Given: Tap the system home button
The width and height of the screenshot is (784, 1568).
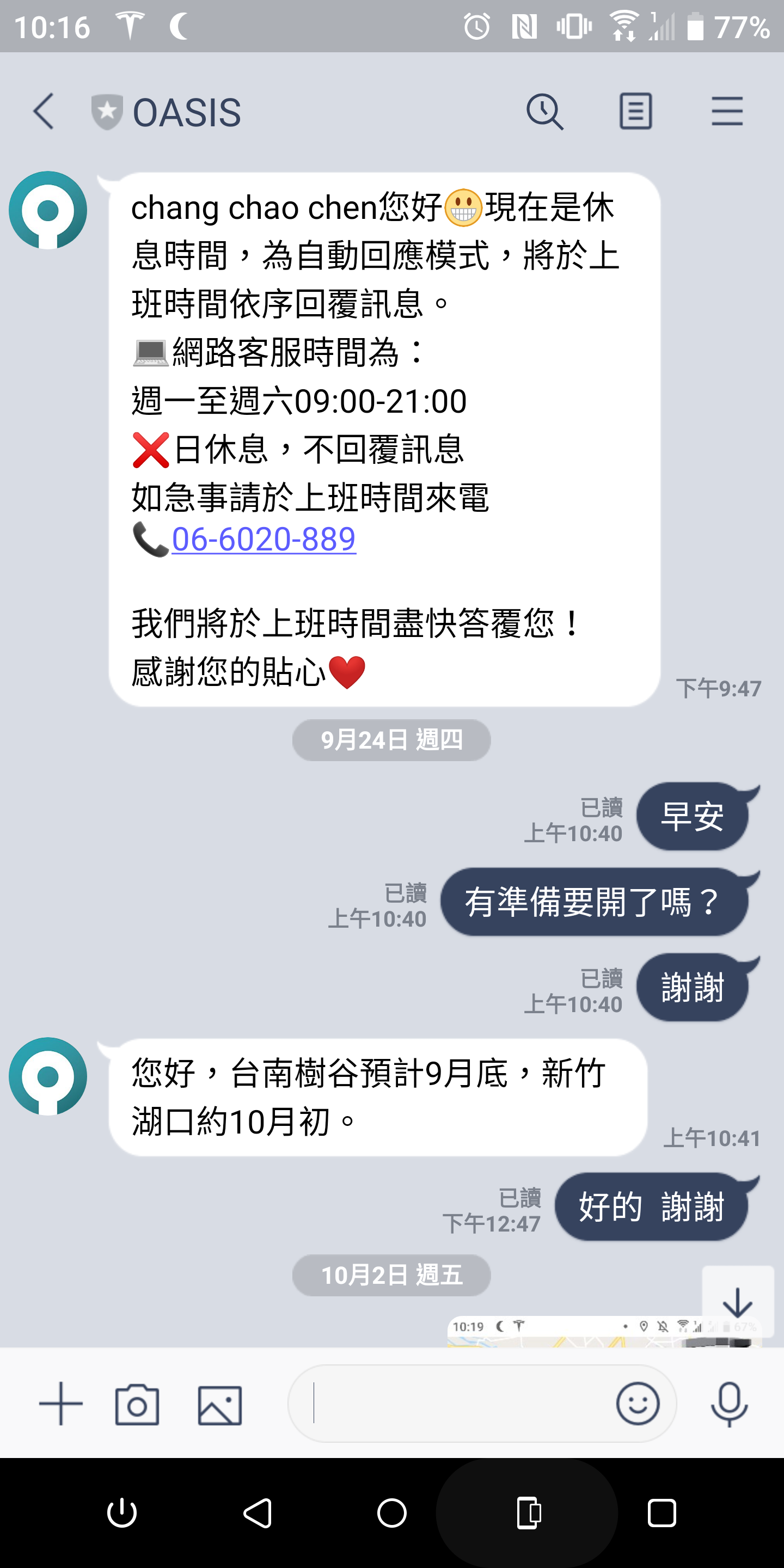Looking at the screenshot, I should 391,1513.
